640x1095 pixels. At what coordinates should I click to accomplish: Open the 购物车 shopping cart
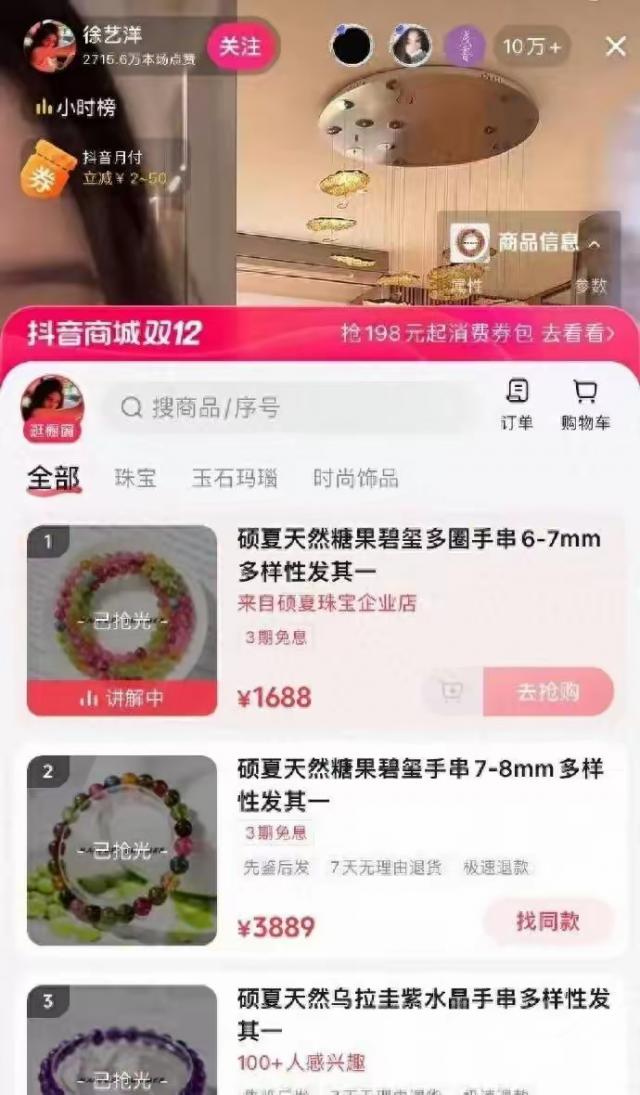[x=585, y=405]
